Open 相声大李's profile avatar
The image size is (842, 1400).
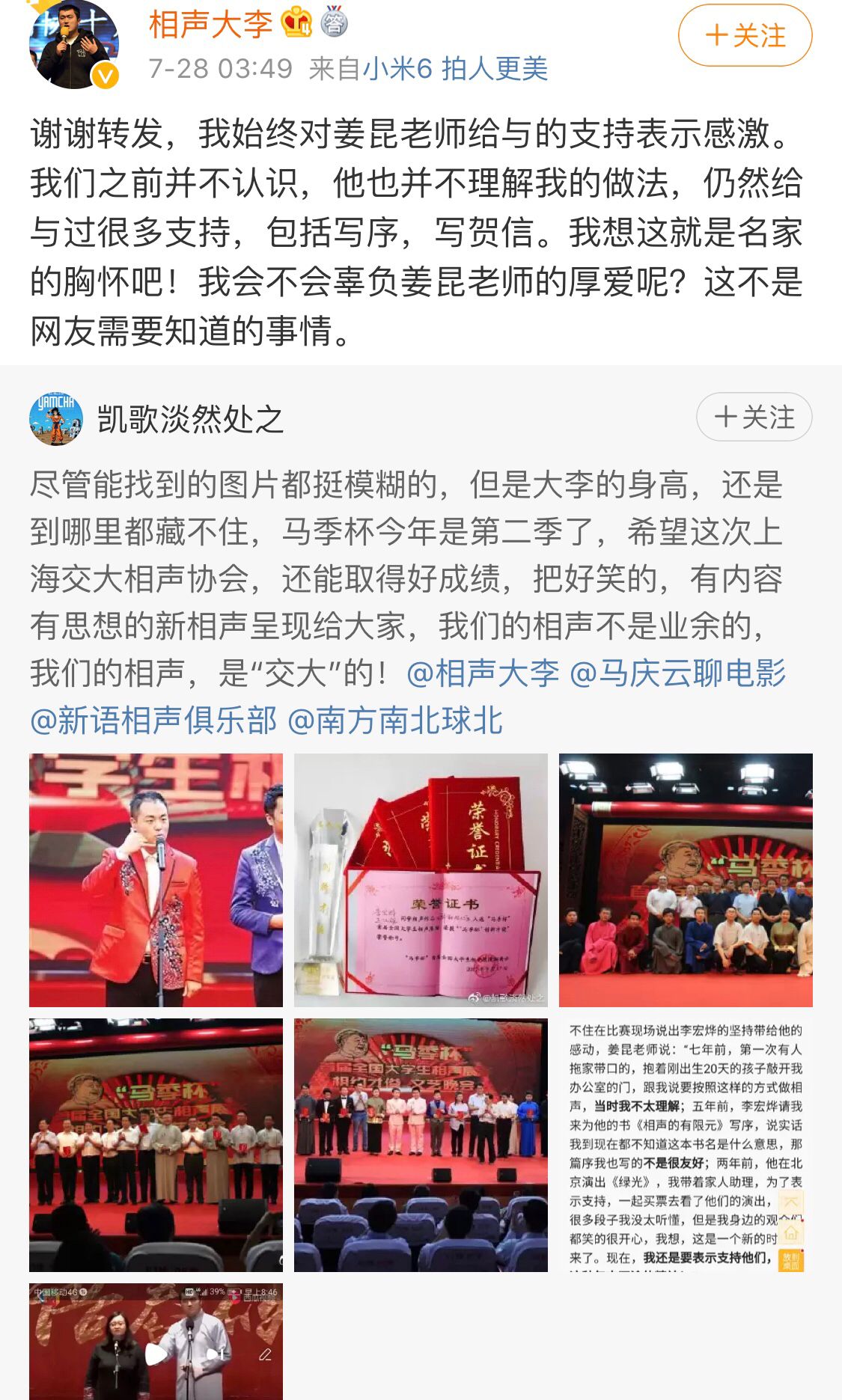click(x=74, y=45)
